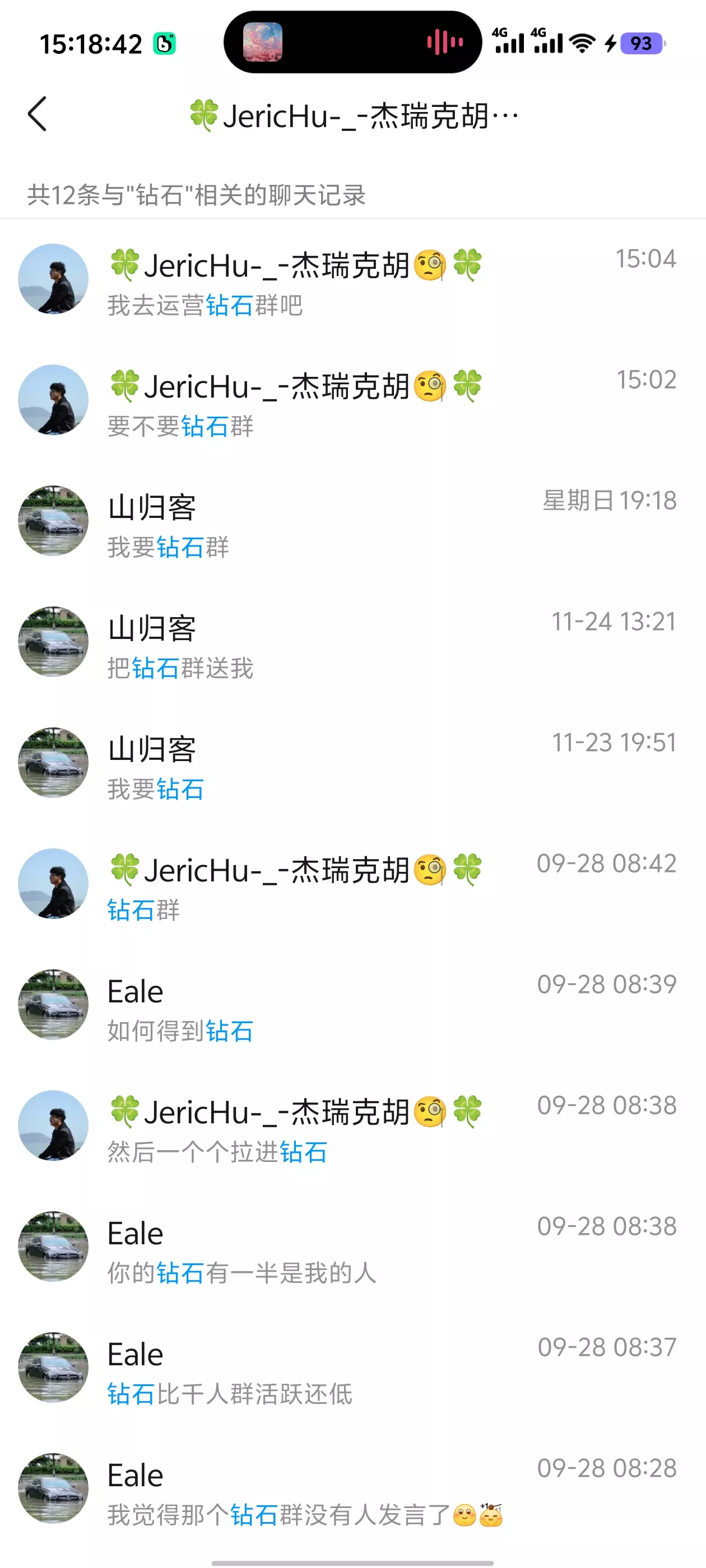This screenshot has height=1568, width=706.
Task: Tap the highlighted 钻石 in "然后一个个拉进钻石"
Action: click(x=306, y=1152)
